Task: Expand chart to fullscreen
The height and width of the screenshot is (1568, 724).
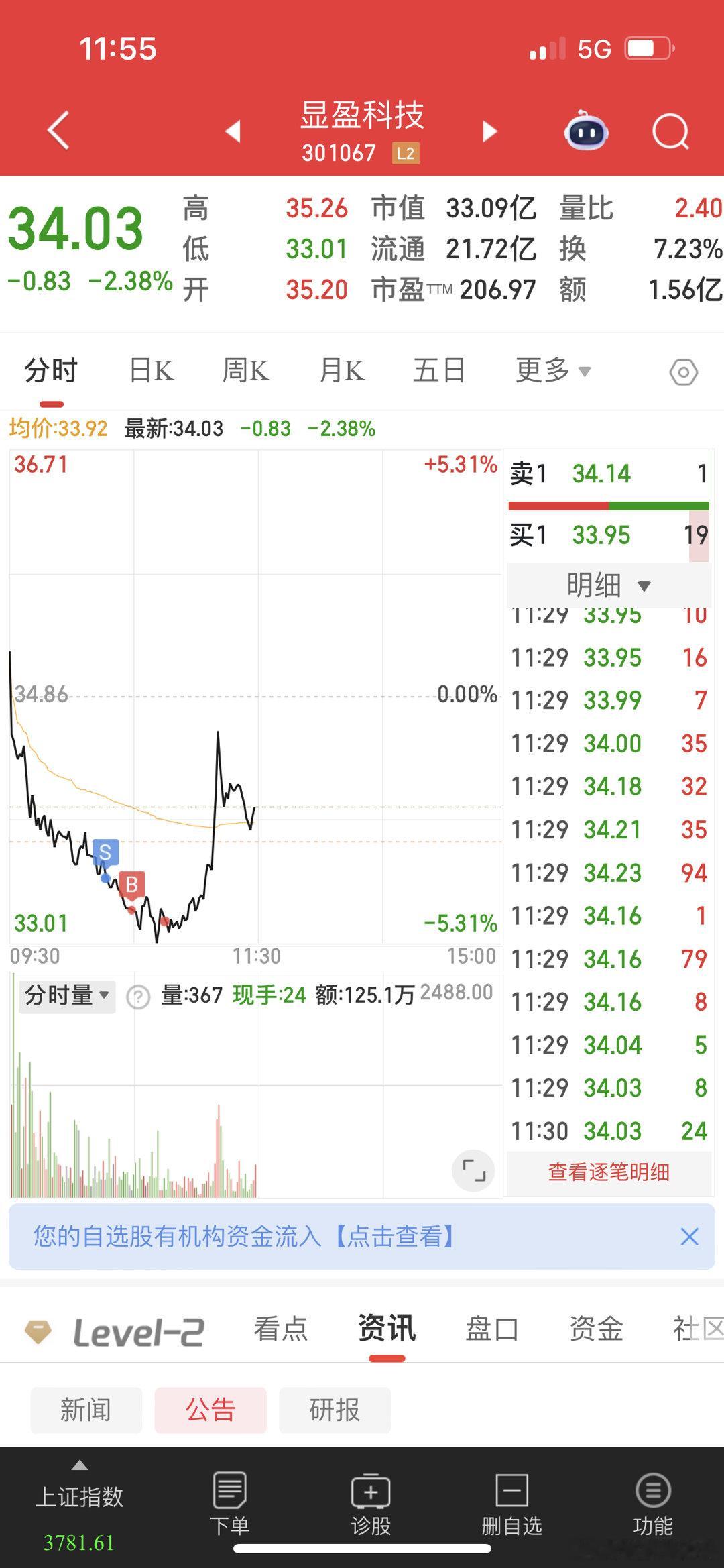Action: [473, 1171]
